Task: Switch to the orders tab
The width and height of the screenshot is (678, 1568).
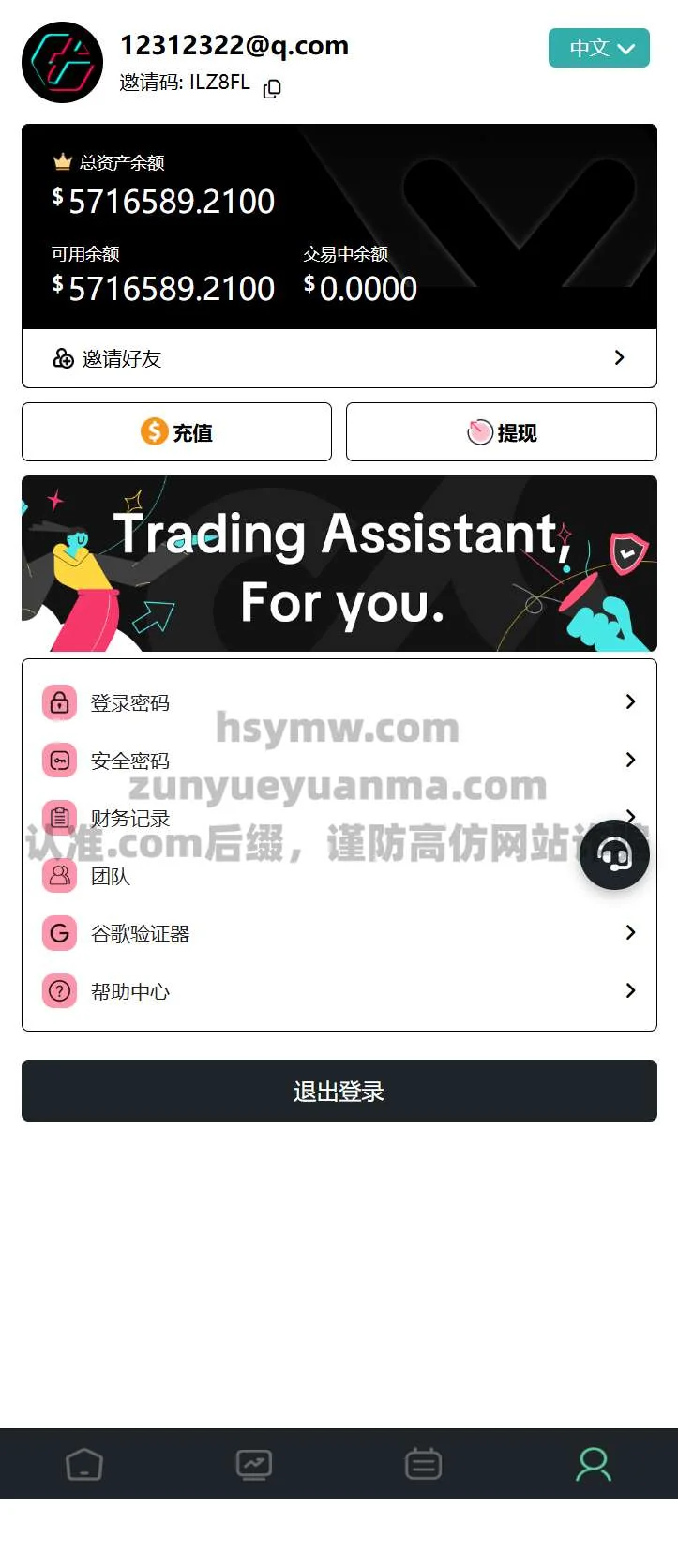Action: (x=423, y=1464)
